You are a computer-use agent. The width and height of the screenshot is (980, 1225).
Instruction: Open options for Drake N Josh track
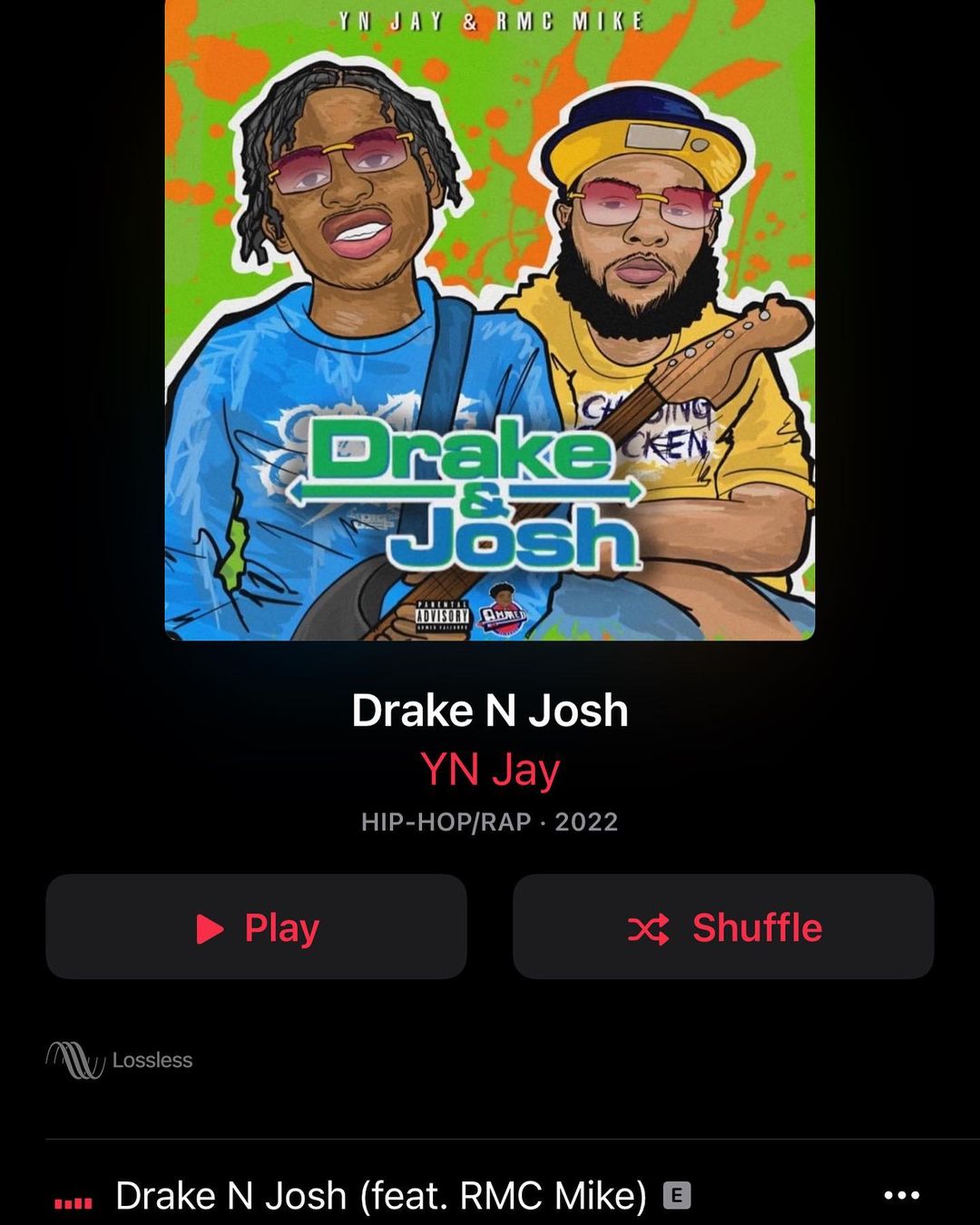[x=901, y=1195]
